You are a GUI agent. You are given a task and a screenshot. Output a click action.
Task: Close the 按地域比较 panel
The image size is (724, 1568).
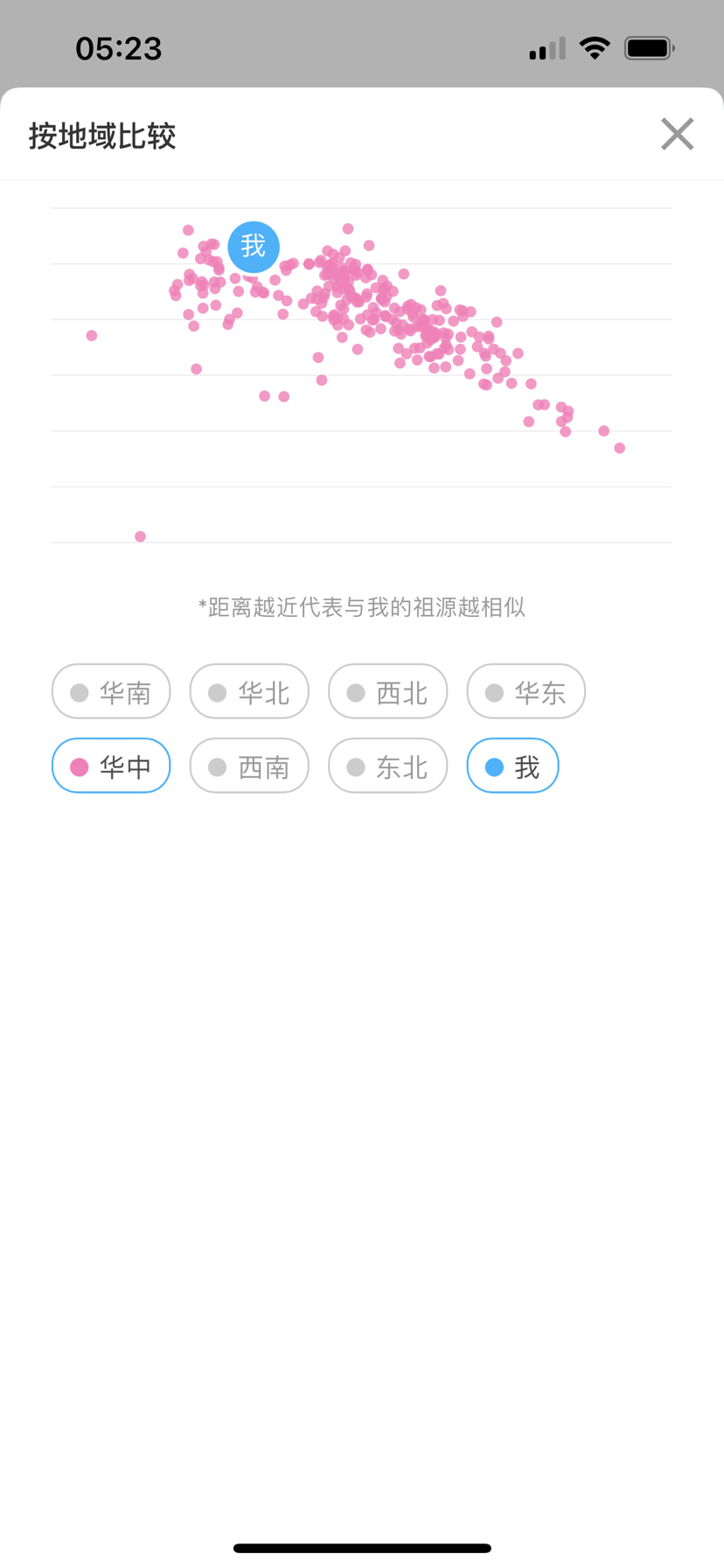click(677, 135)
